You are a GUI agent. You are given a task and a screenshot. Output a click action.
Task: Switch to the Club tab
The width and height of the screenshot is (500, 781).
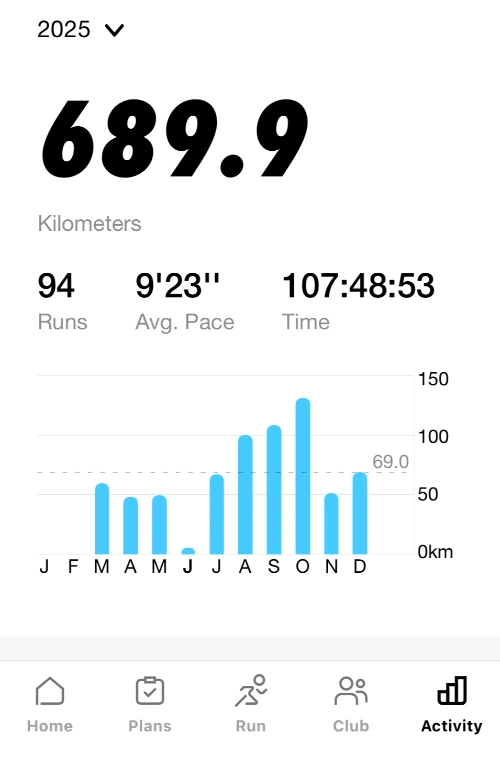click(351, 704)
